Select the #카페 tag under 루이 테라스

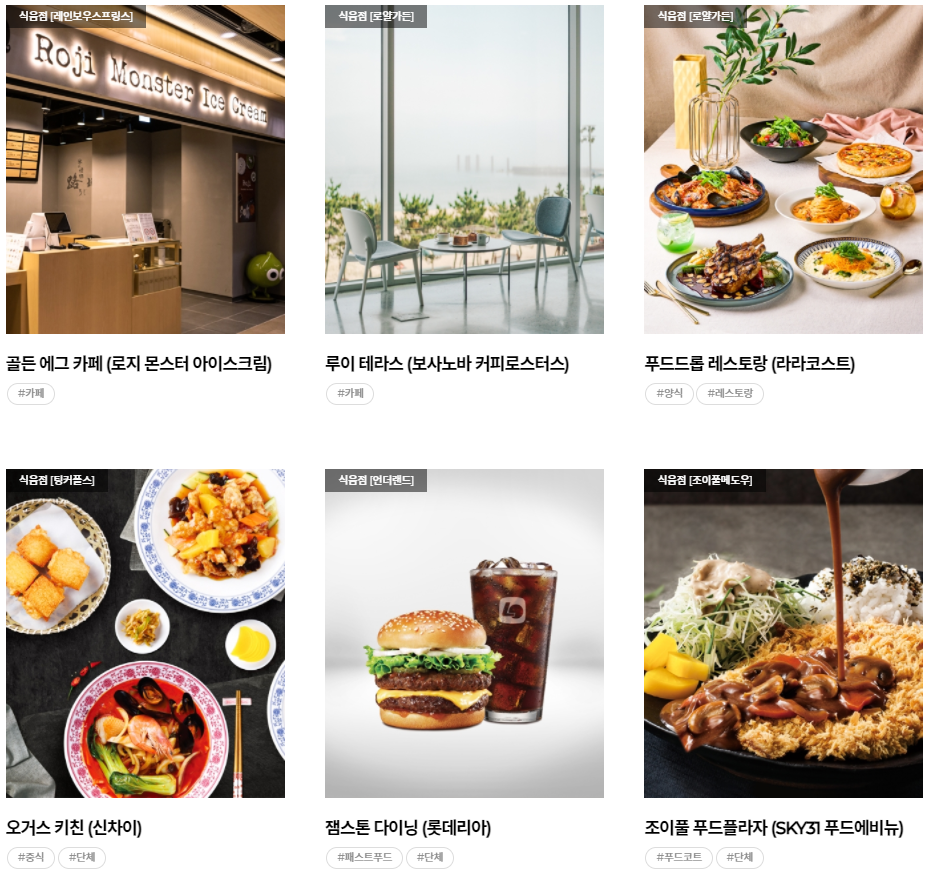(350, 394)
